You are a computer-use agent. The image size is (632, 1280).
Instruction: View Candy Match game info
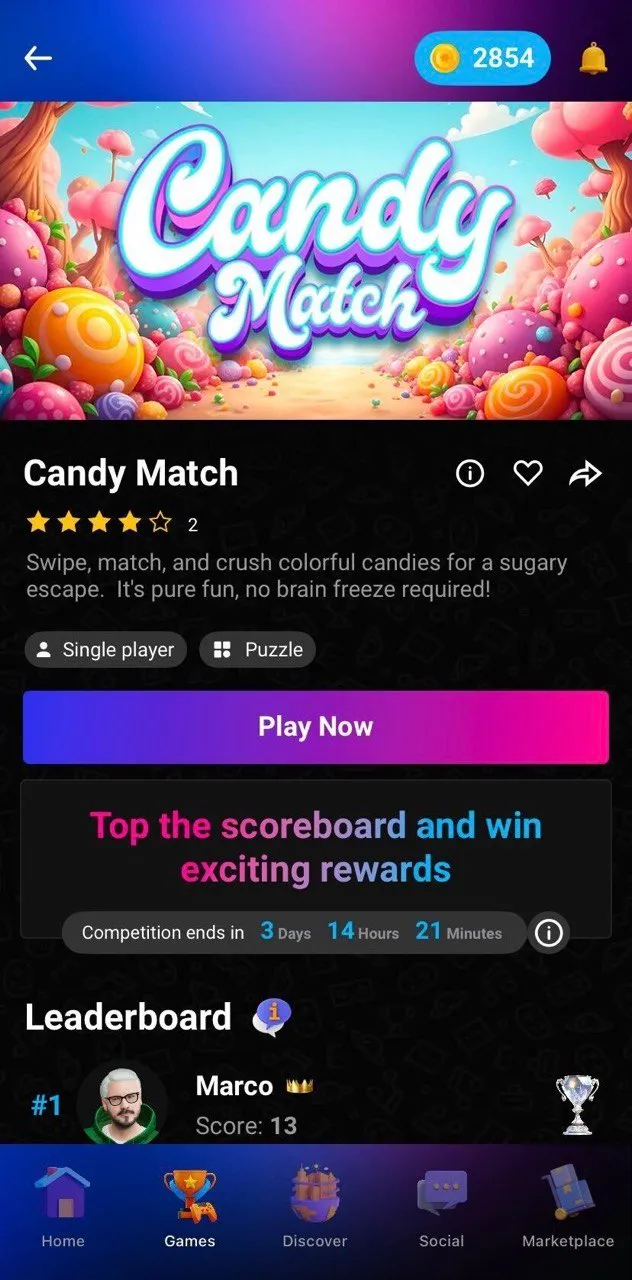coord(469,474)
